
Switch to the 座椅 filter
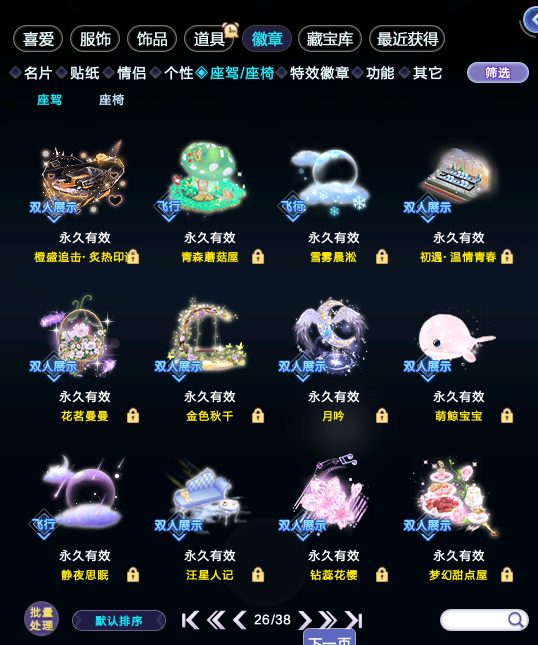(x=111, y=100)
